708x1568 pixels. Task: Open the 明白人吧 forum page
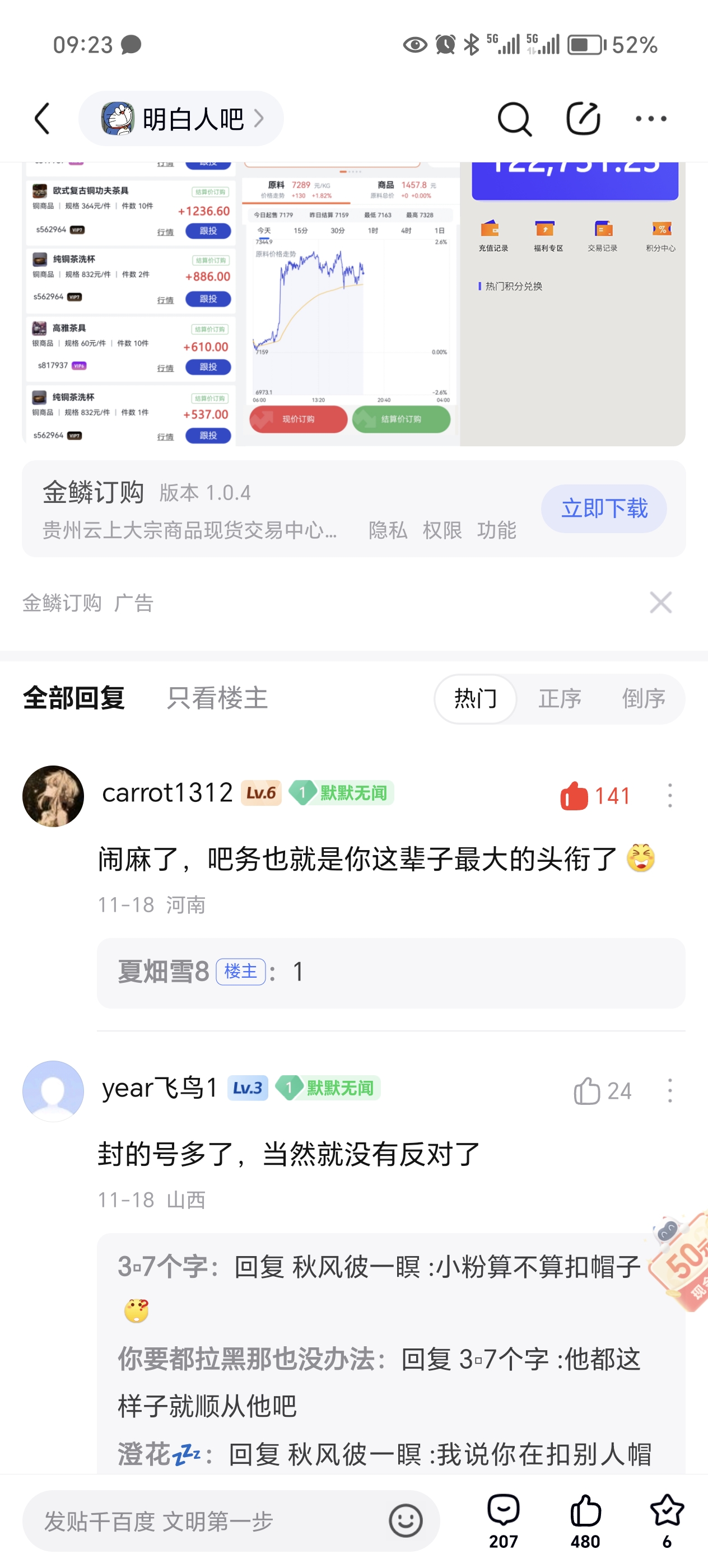tap(181, 119)
